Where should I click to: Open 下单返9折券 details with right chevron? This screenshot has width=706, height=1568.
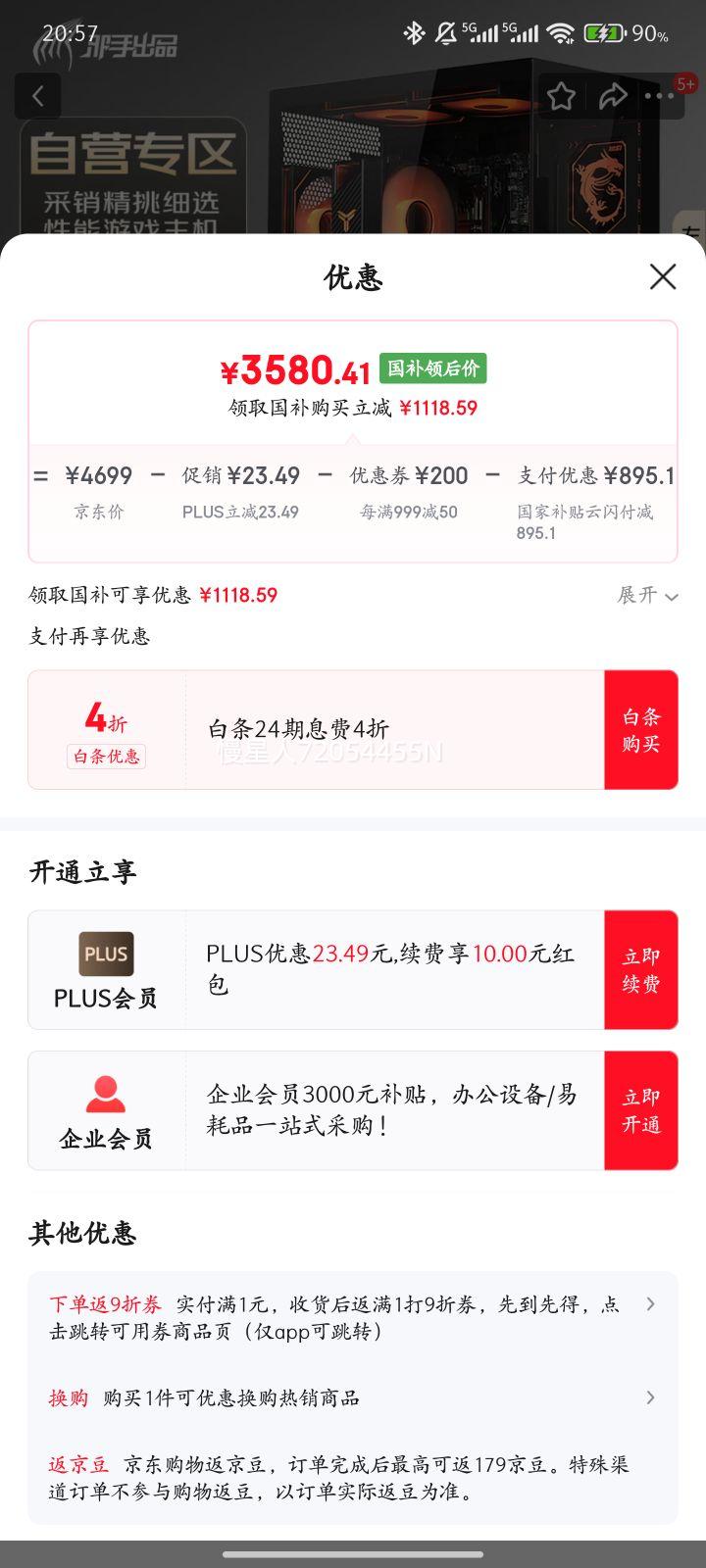click(650, 1304)
